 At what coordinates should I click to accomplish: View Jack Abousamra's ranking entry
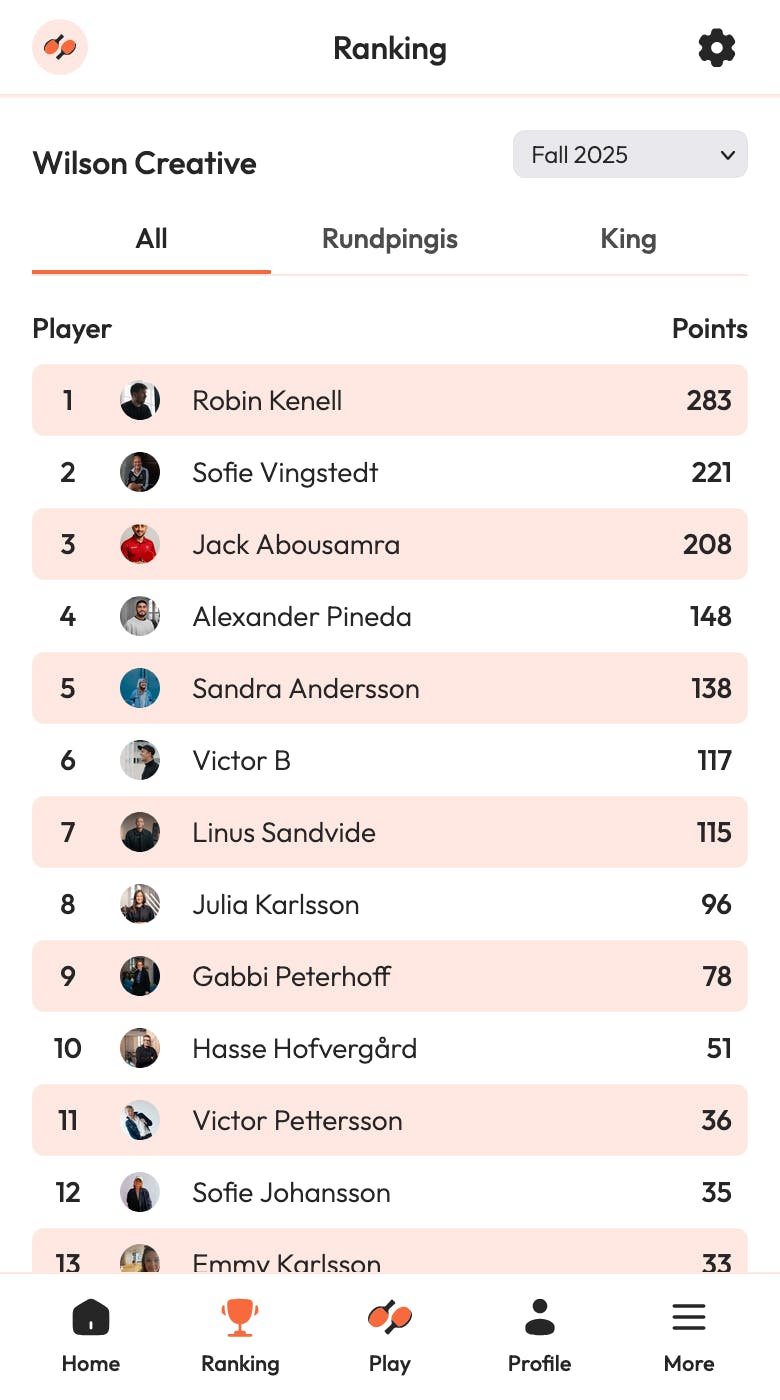[390, 544]
